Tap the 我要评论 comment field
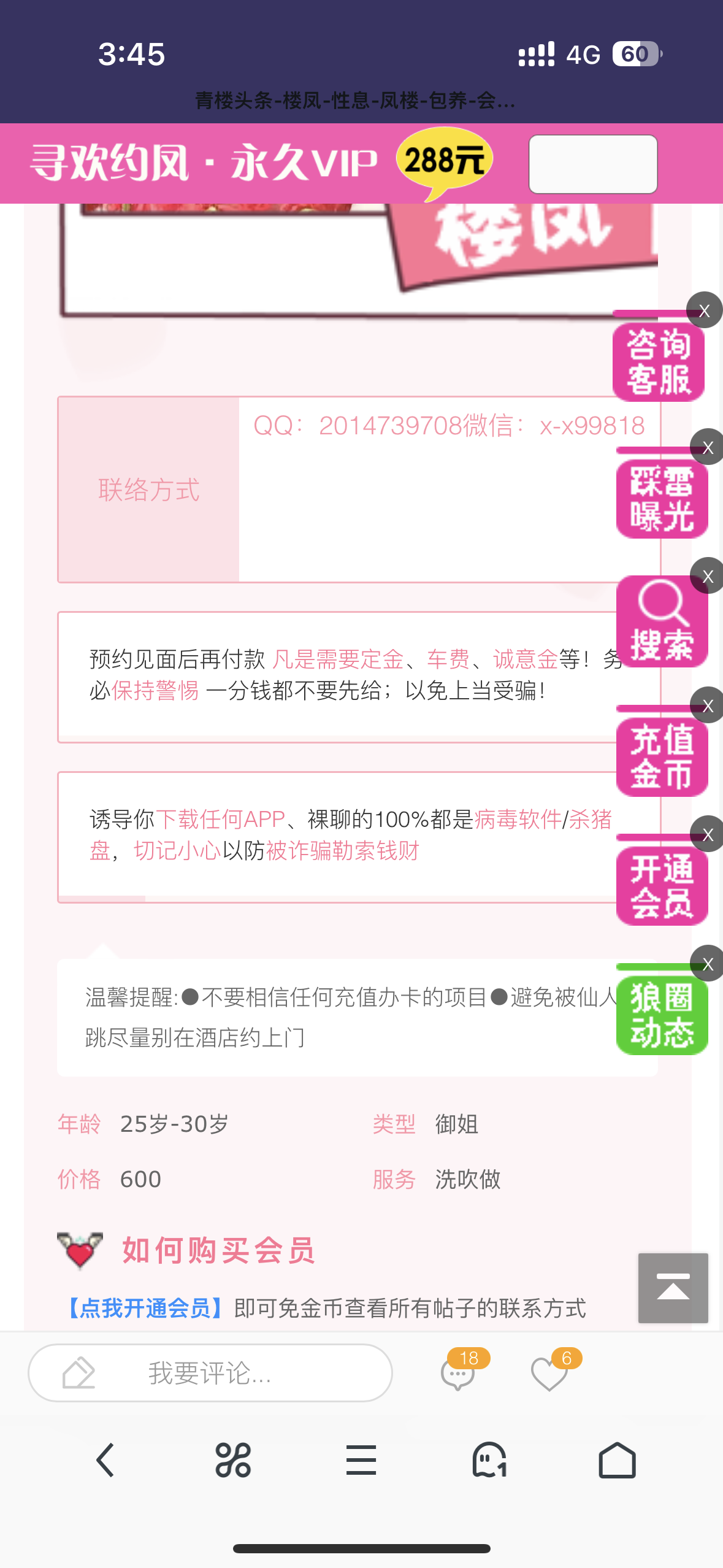 coord(210,1373)
